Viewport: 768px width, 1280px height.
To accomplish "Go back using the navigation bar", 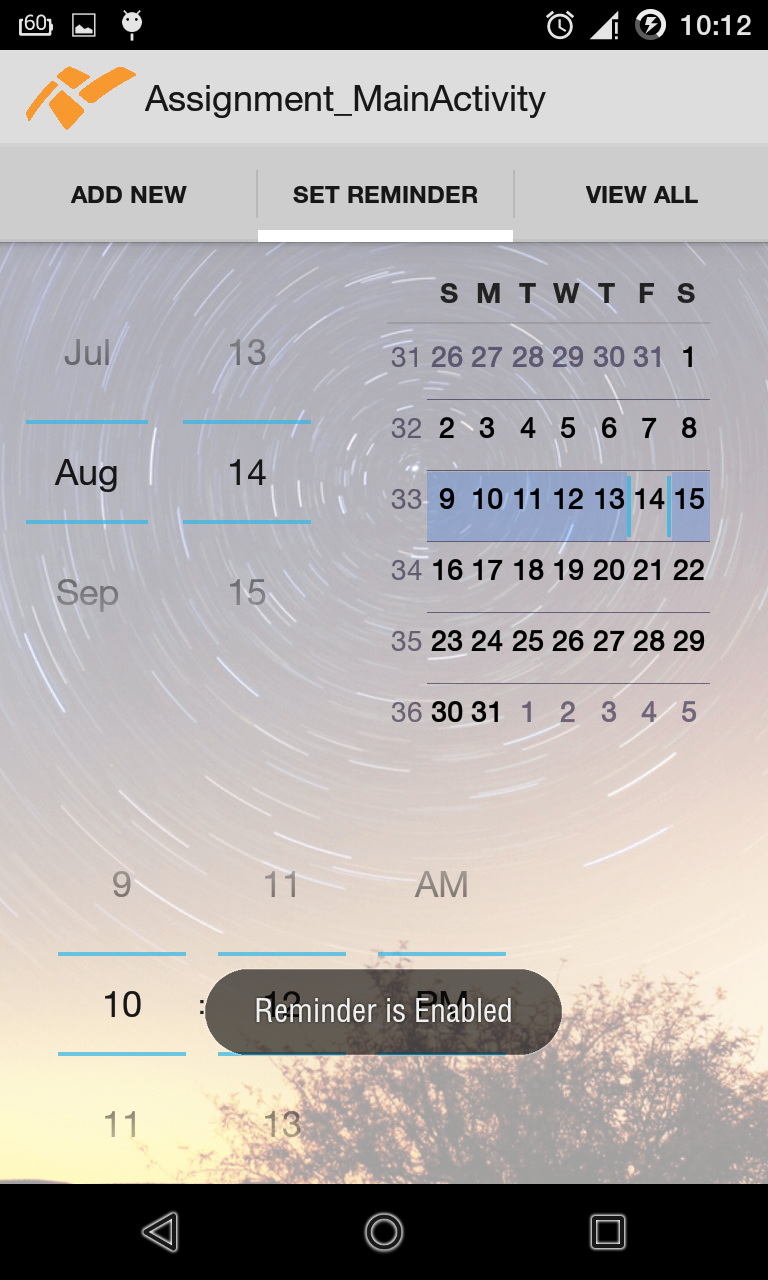I will click(161, 1232).
